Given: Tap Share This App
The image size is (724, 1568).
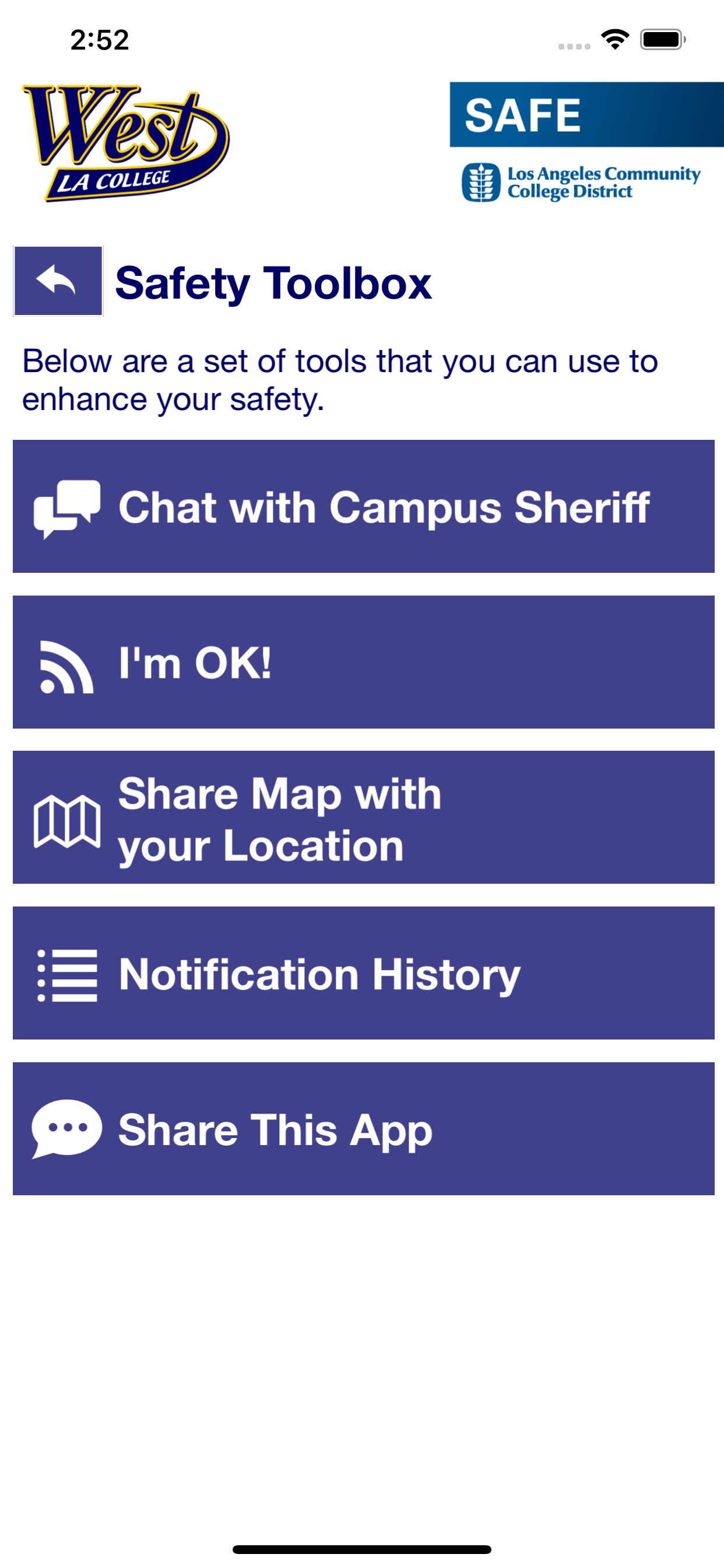Looking at the screenshot, I should 362,1130.
